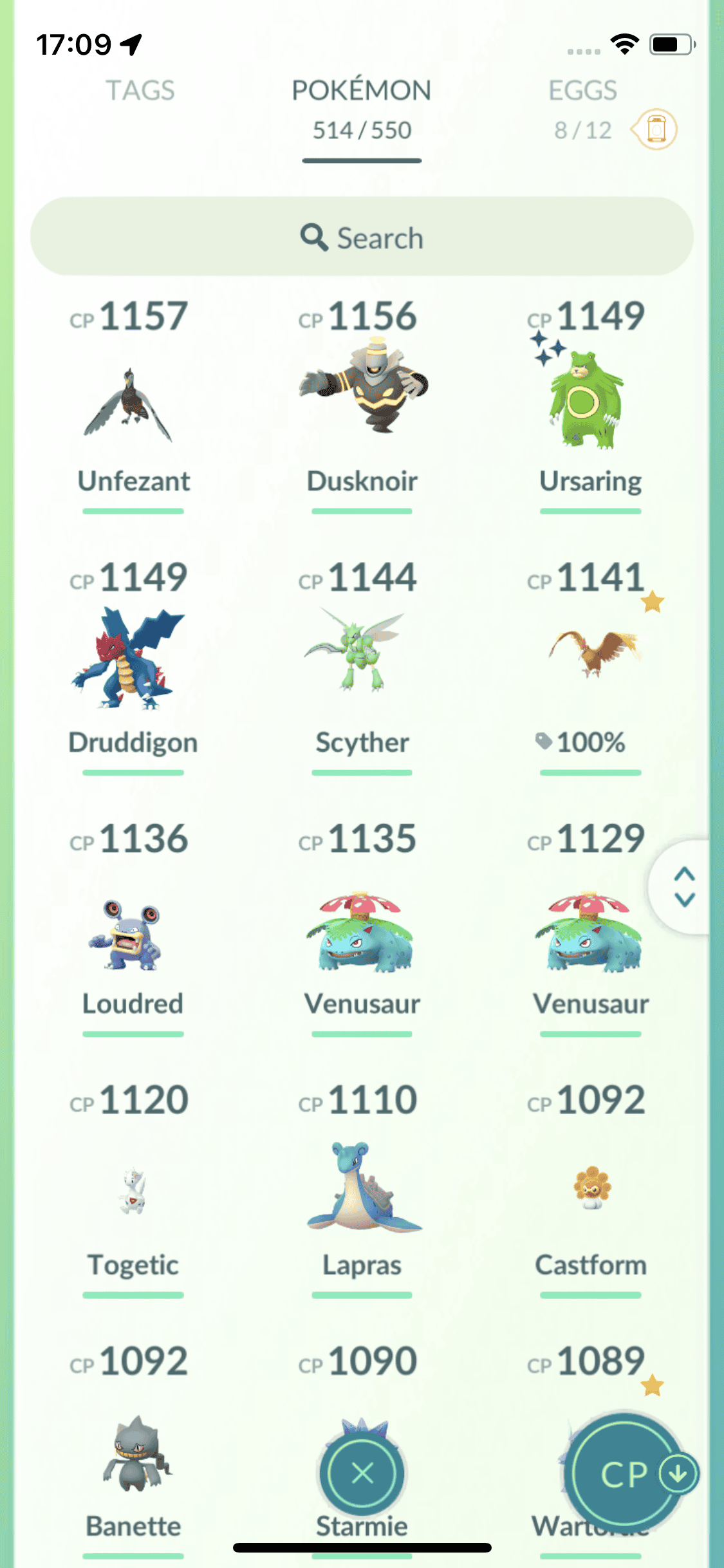
Task: Open the egg incubator icon
Action: 655,129
